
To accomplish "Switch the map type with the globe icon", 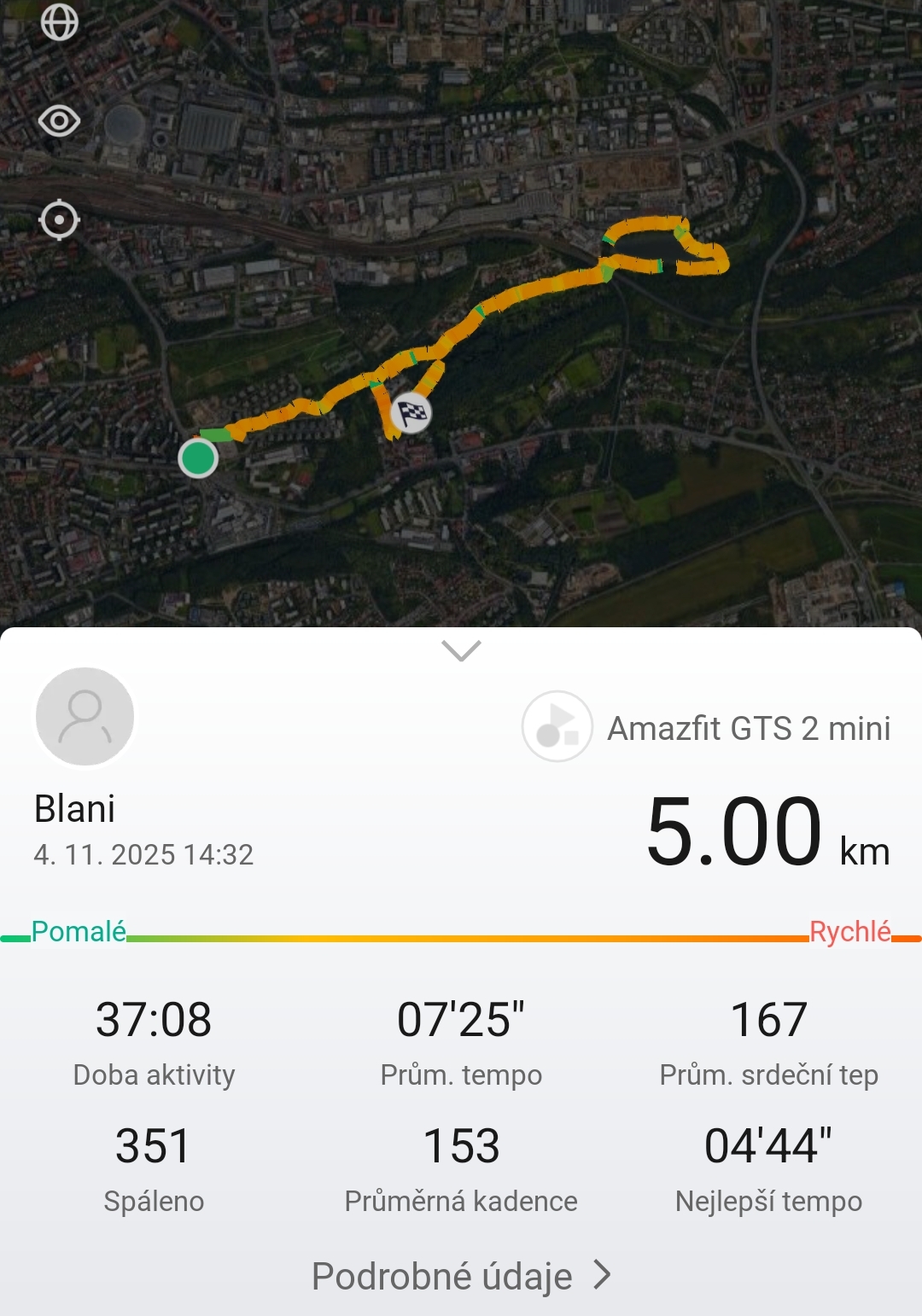I will [x=59, y=23].
